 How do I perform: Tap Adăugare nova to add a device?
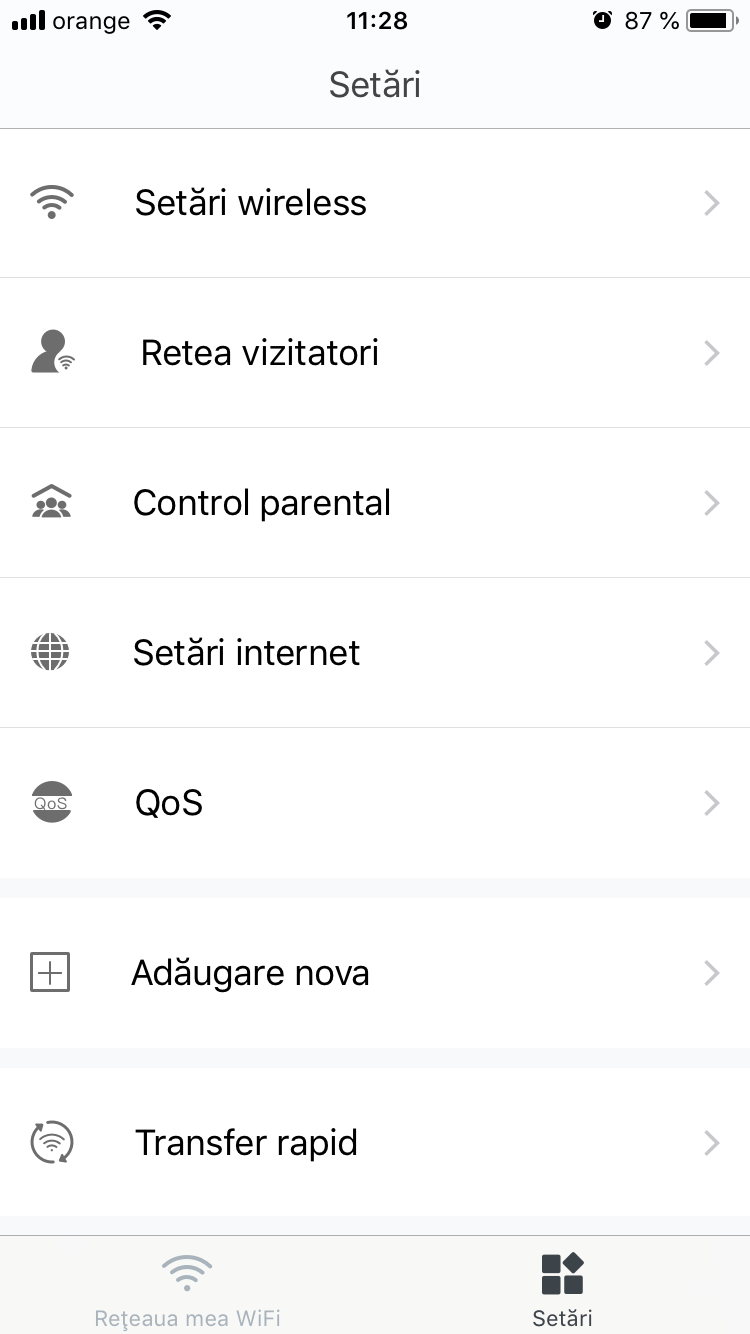[x=375, y=973]
